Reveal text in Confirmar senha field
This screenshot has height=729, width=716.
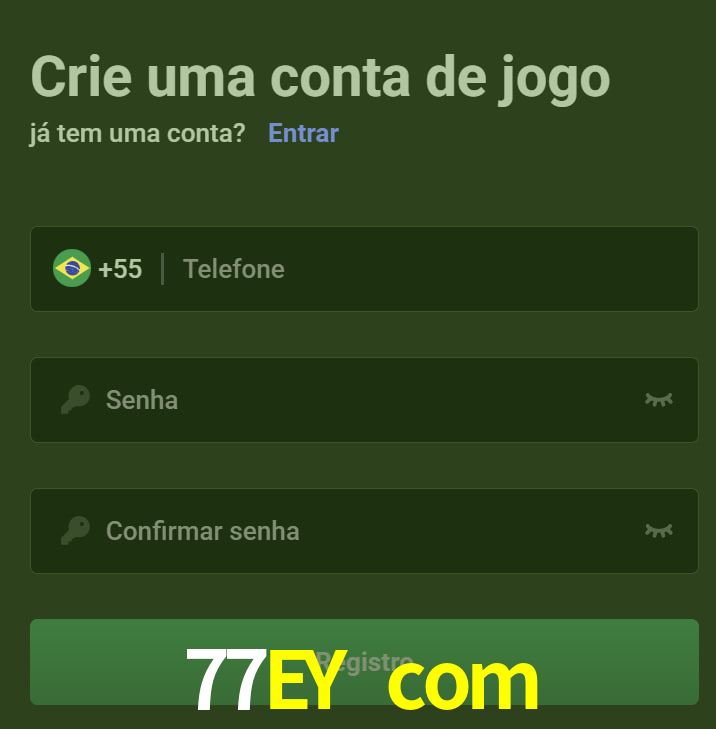(x=658, y=531)
